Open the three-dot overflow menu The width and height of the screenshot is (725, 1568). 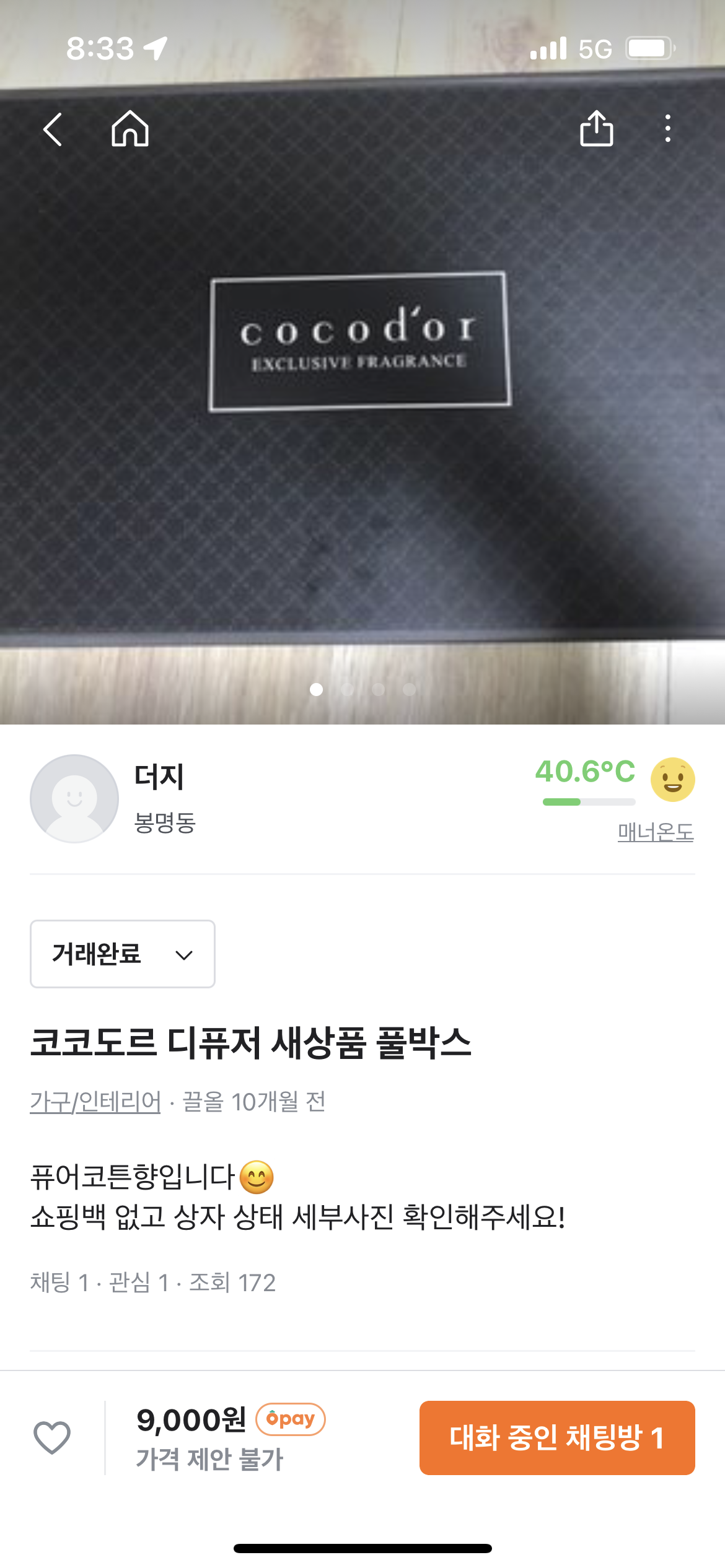click(x=667, y=129)
